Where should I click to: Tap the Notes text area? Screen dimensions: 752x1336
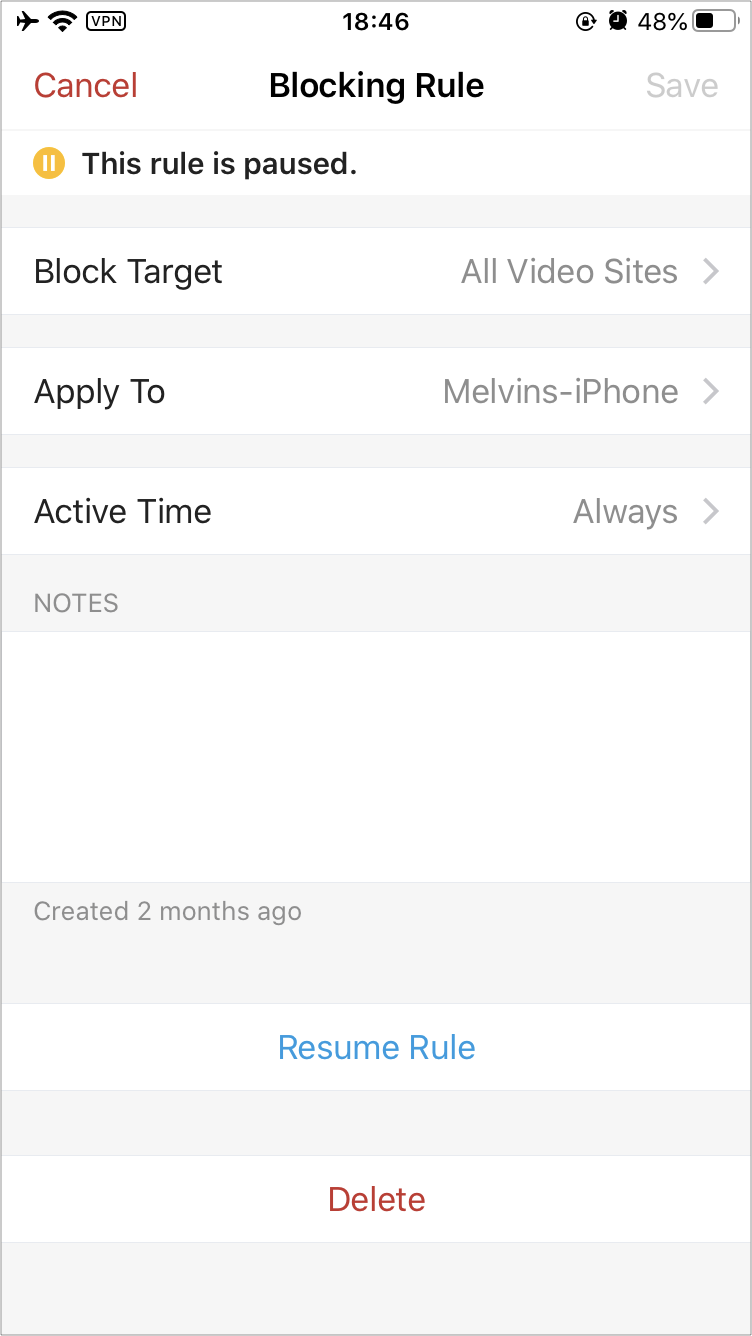pos(376,757)
